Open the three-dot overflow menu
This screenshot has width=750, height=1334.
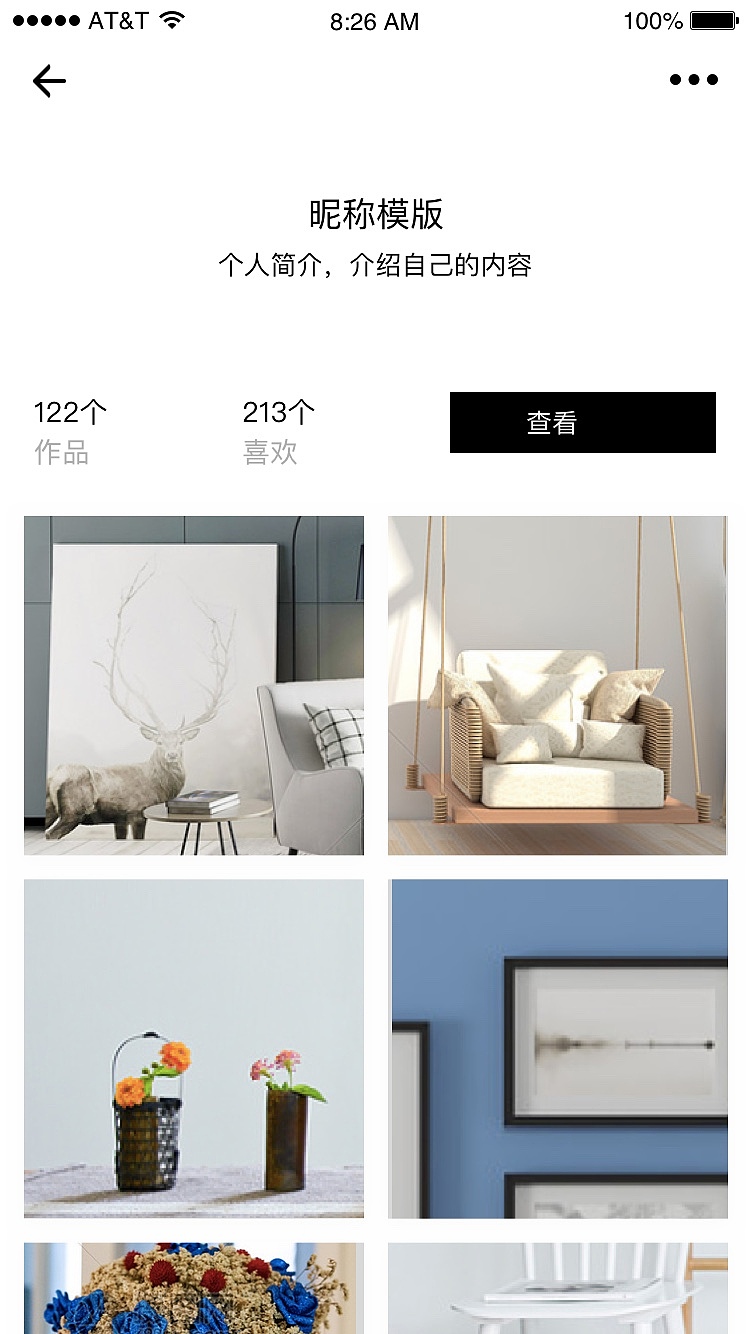tap(694, 80)
